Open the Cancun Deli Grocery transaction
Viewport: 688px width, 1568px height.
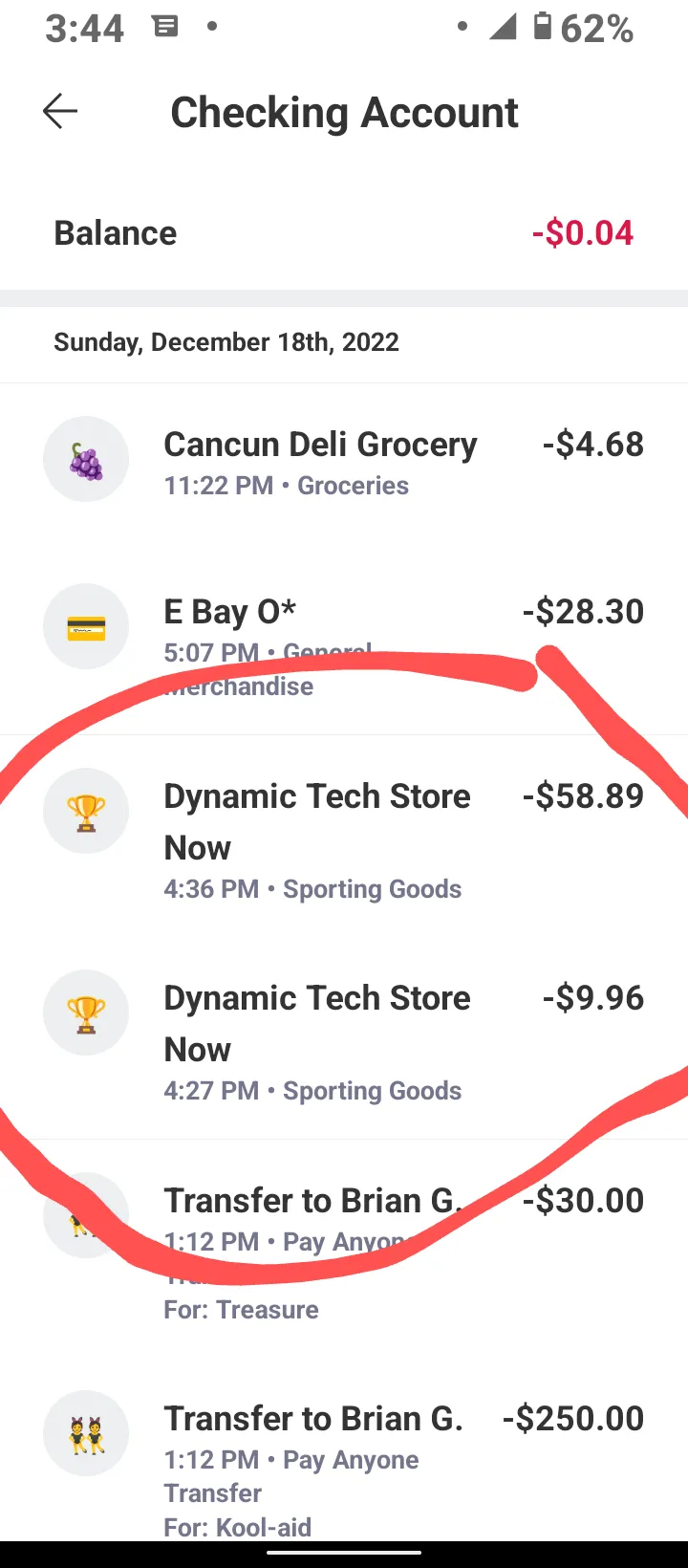pos(344,464)
